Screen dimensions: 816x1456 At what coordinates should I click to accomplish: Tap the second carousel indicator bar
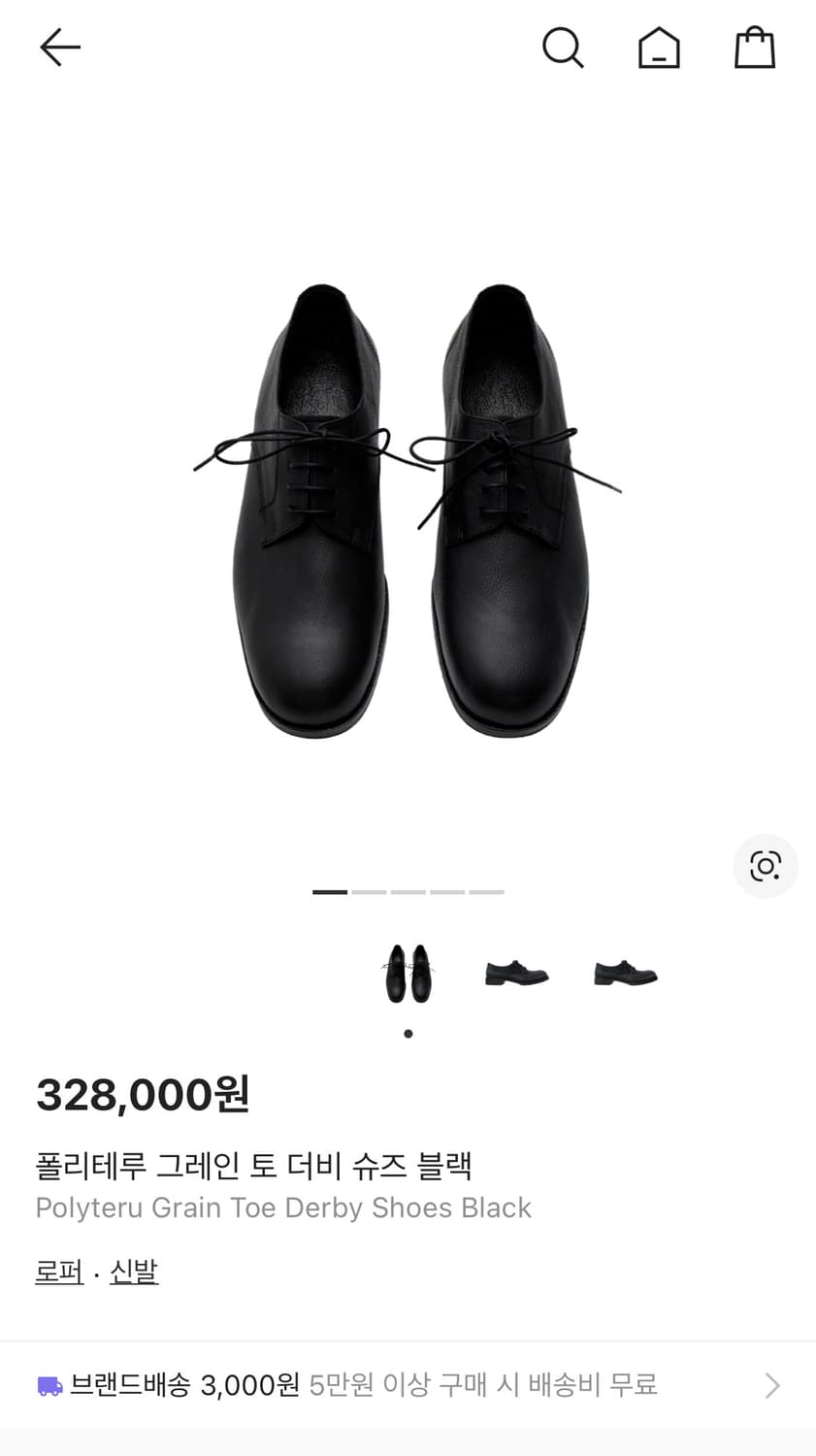pos(371,891)
